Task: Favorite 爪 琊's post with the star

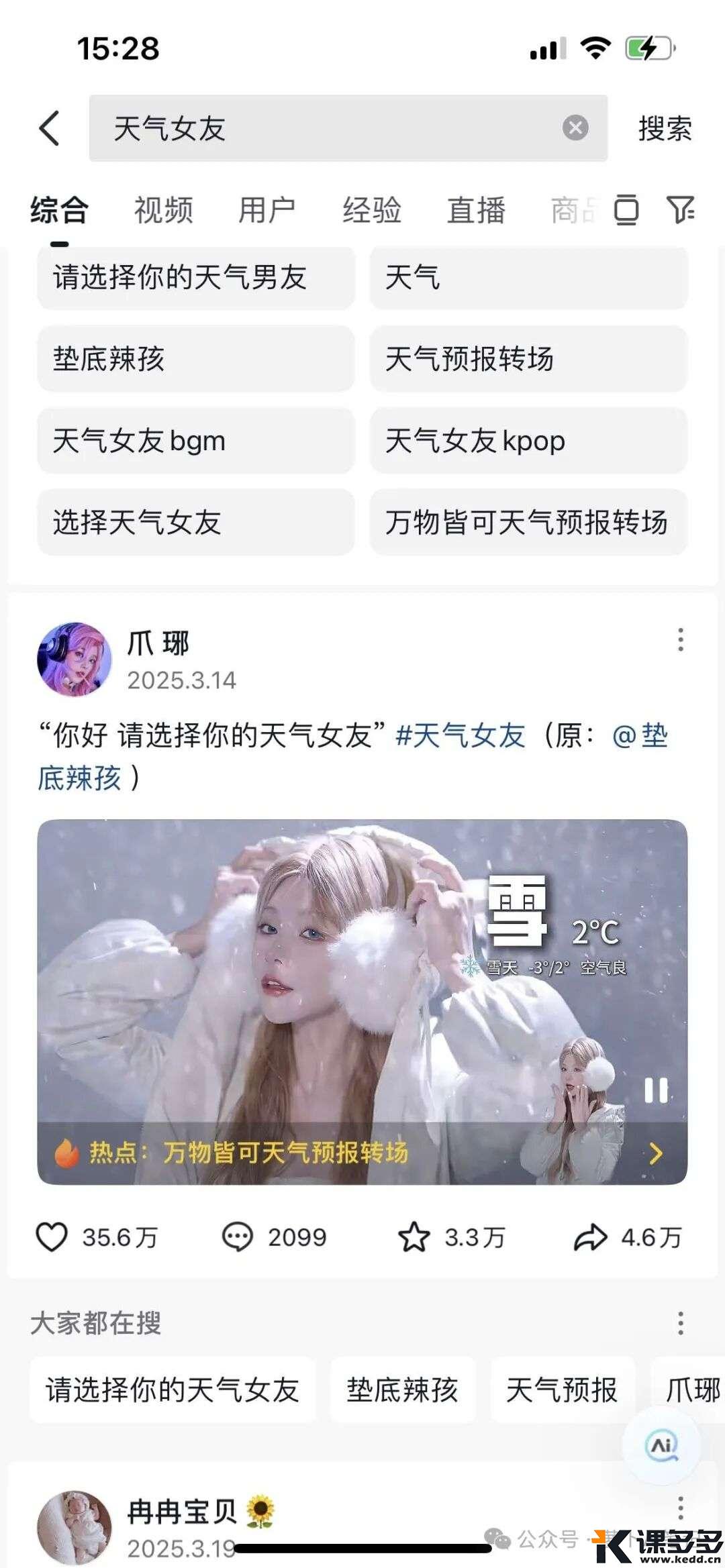Action: (414, 1237)
